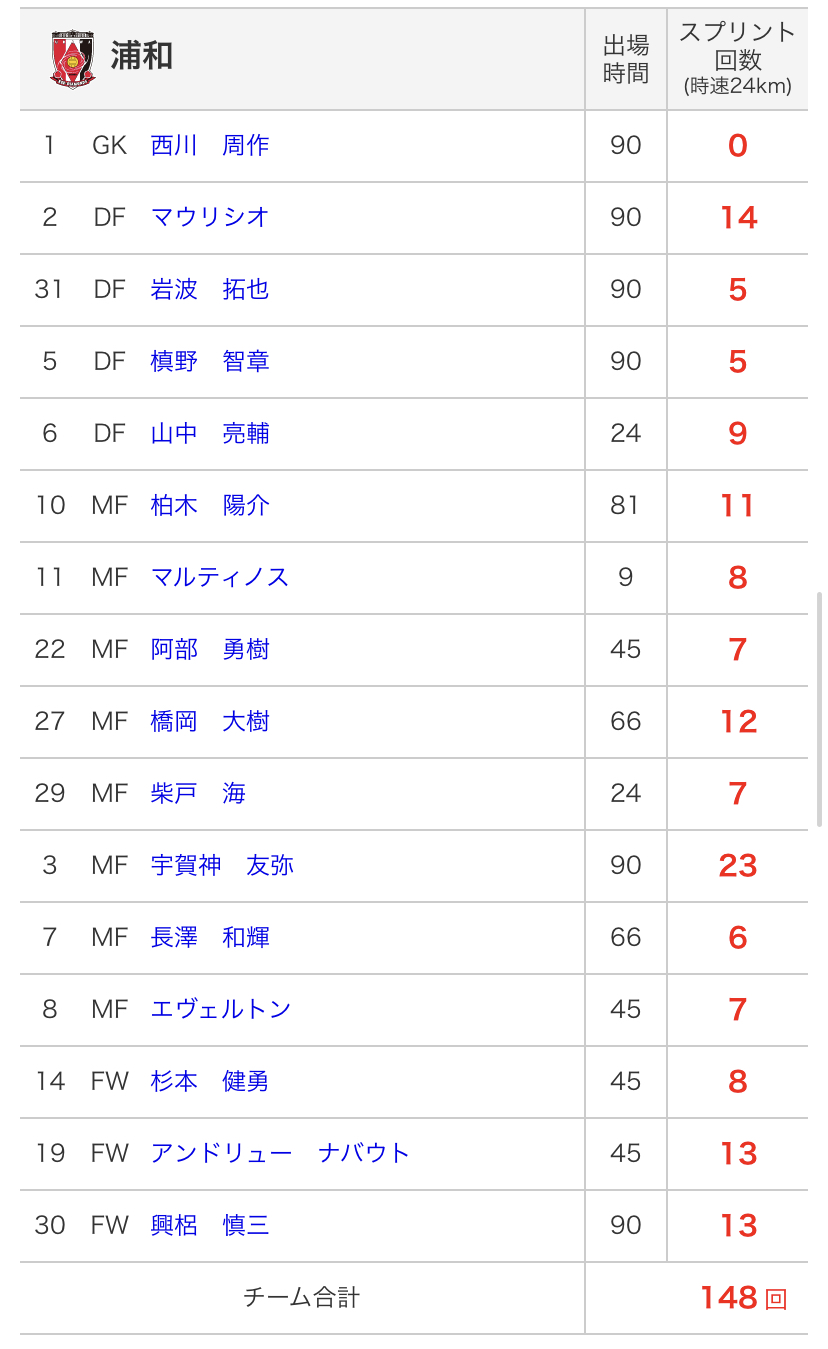
Task: Tap the 槙野 智章 name link
Action: pyautogui.click(x=210, y=361)
